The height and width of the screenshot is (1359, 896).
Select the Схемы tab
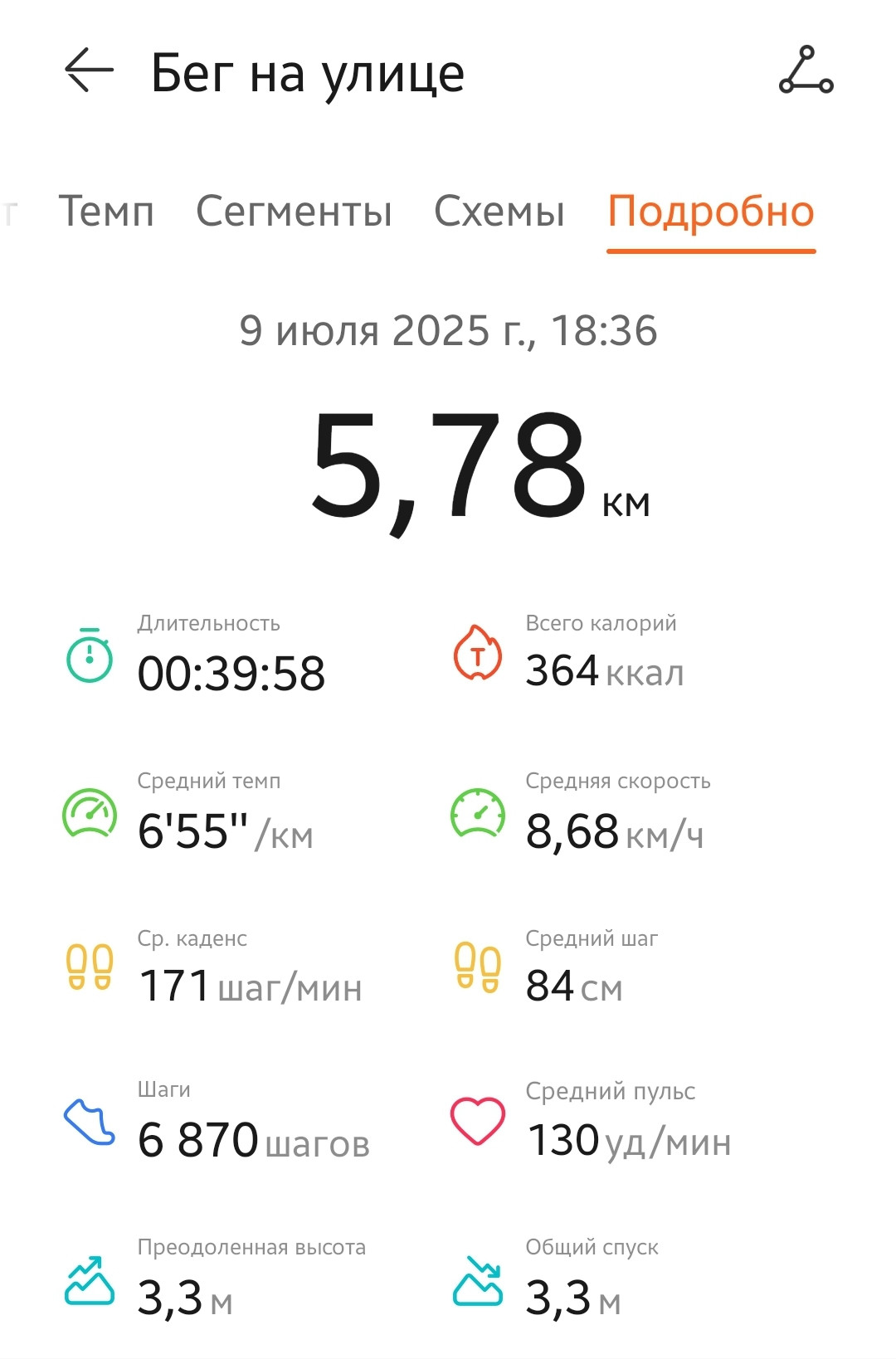499,212
